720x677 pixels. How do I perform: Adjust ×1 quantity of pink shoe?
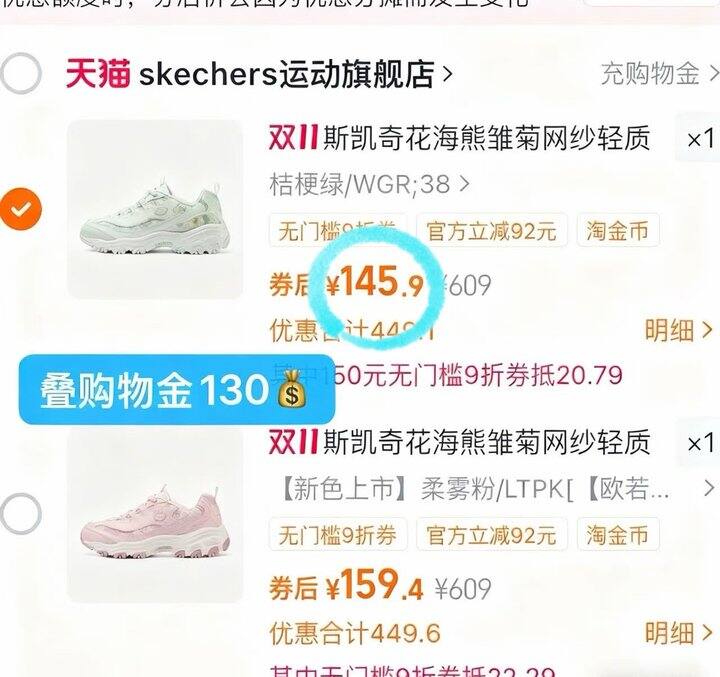[699, 443]
